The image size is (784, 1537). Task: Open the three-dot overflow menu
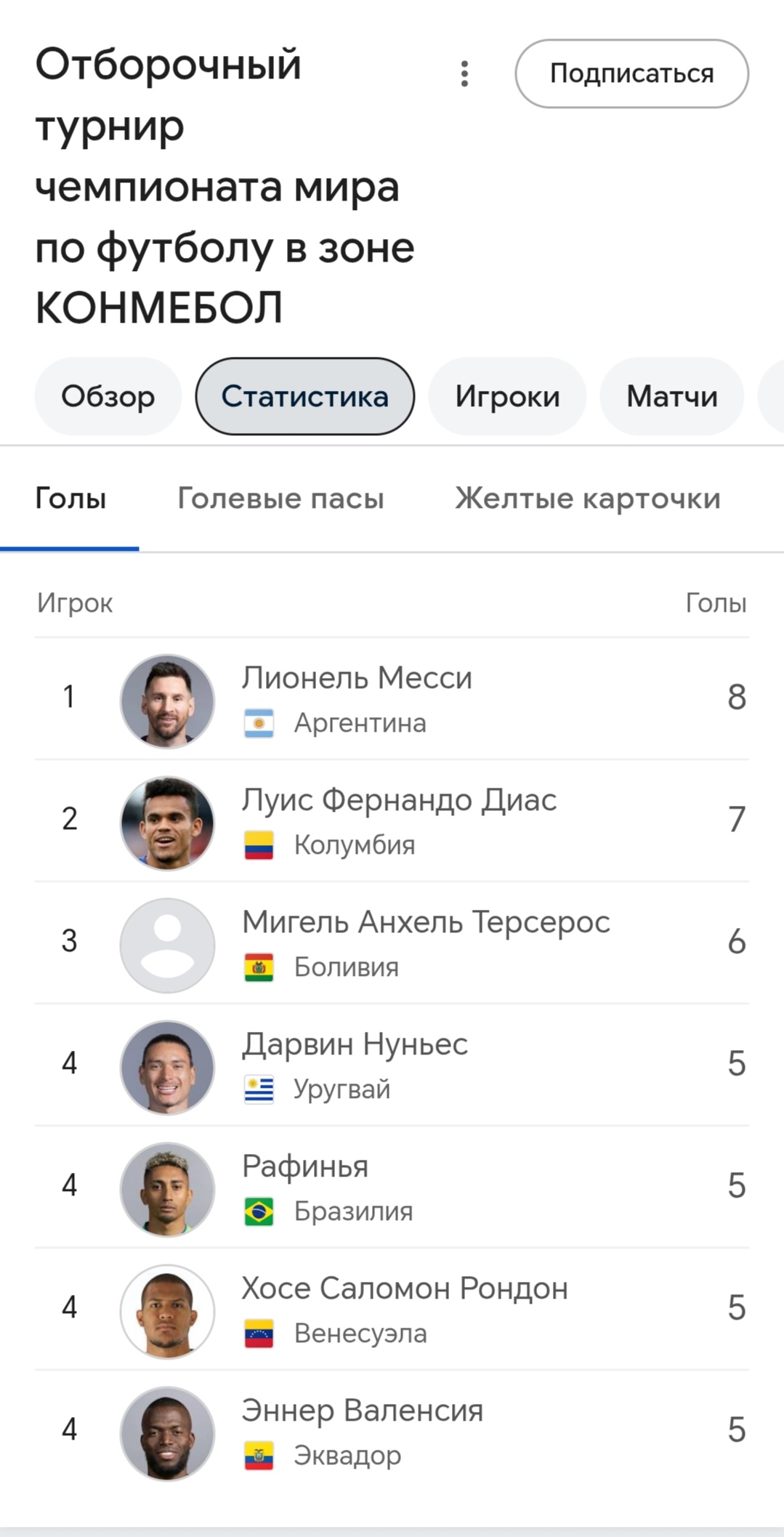click(464, 74)
